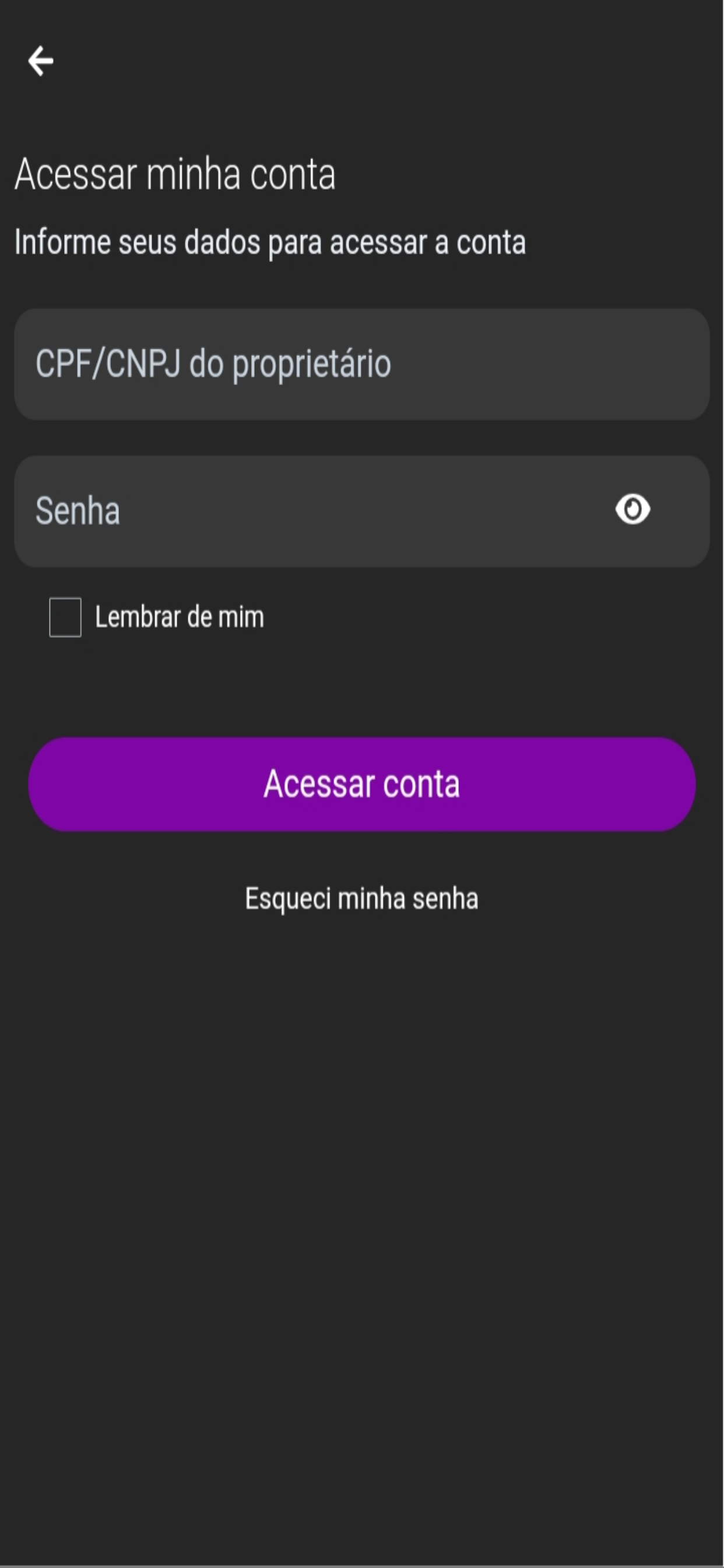Tap the bottom gesture navigation bar

(x=361, y=1556)
